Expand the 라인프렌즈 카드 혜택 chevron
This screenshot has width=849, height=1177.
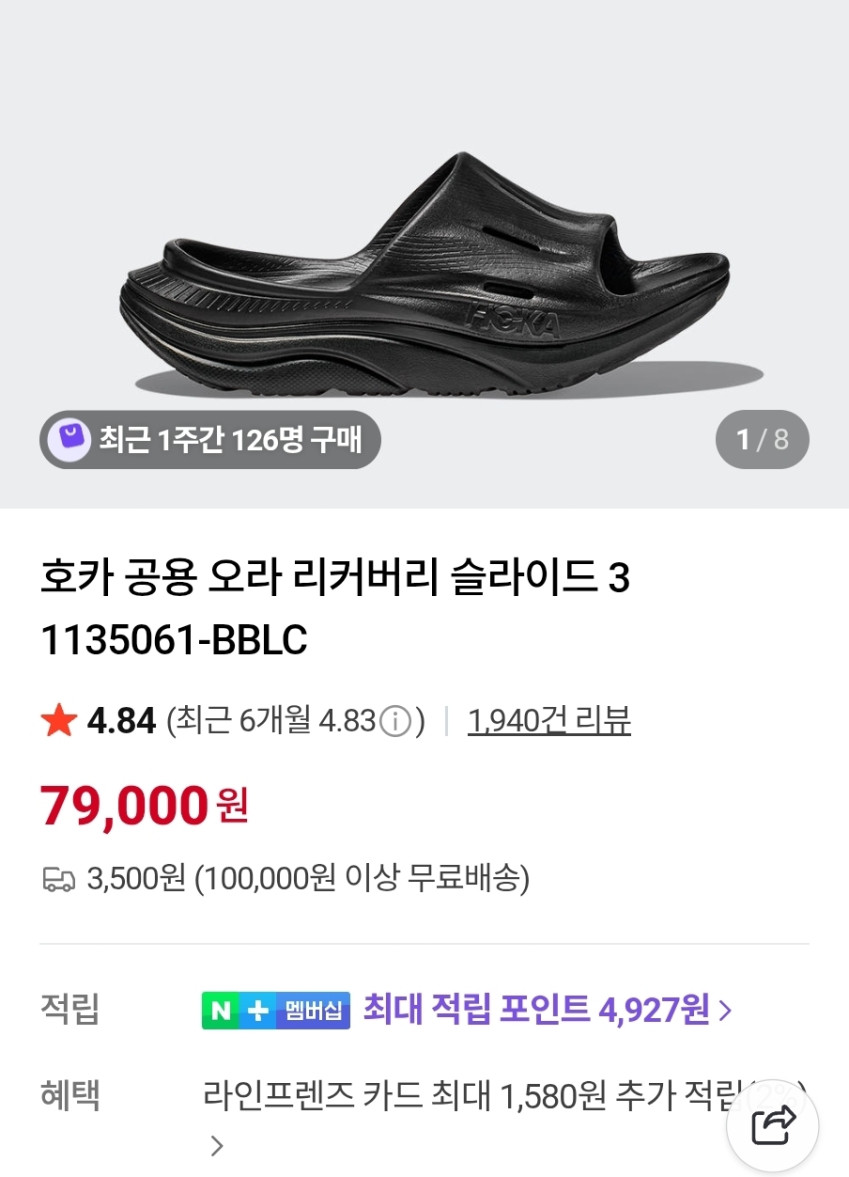tap(216, 1146)
